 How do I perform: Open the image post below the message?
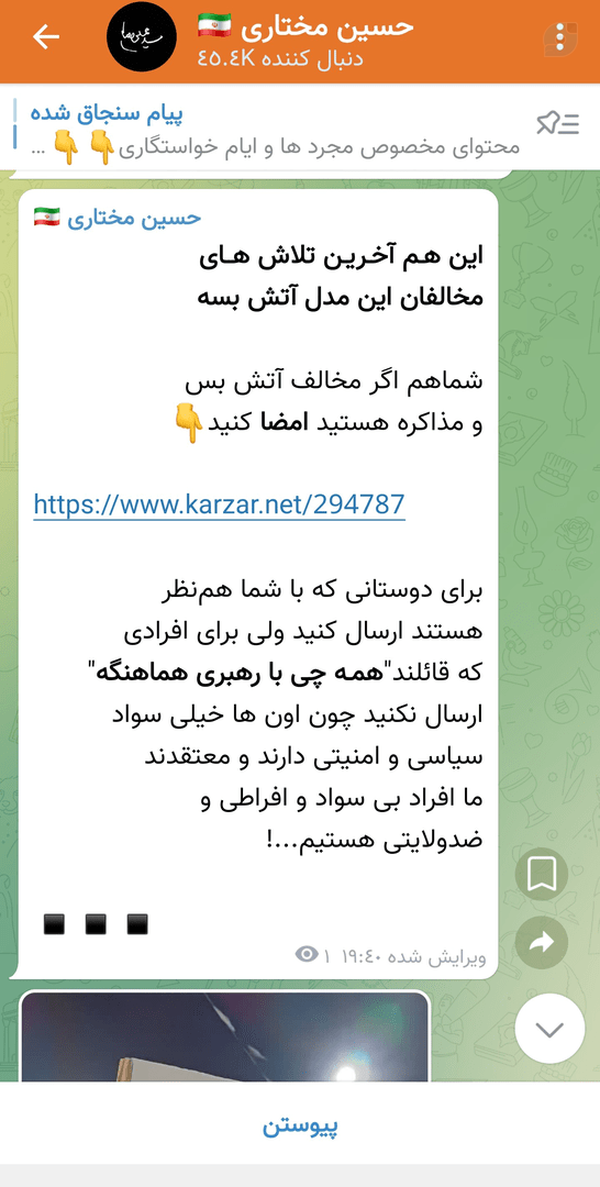224,1036
